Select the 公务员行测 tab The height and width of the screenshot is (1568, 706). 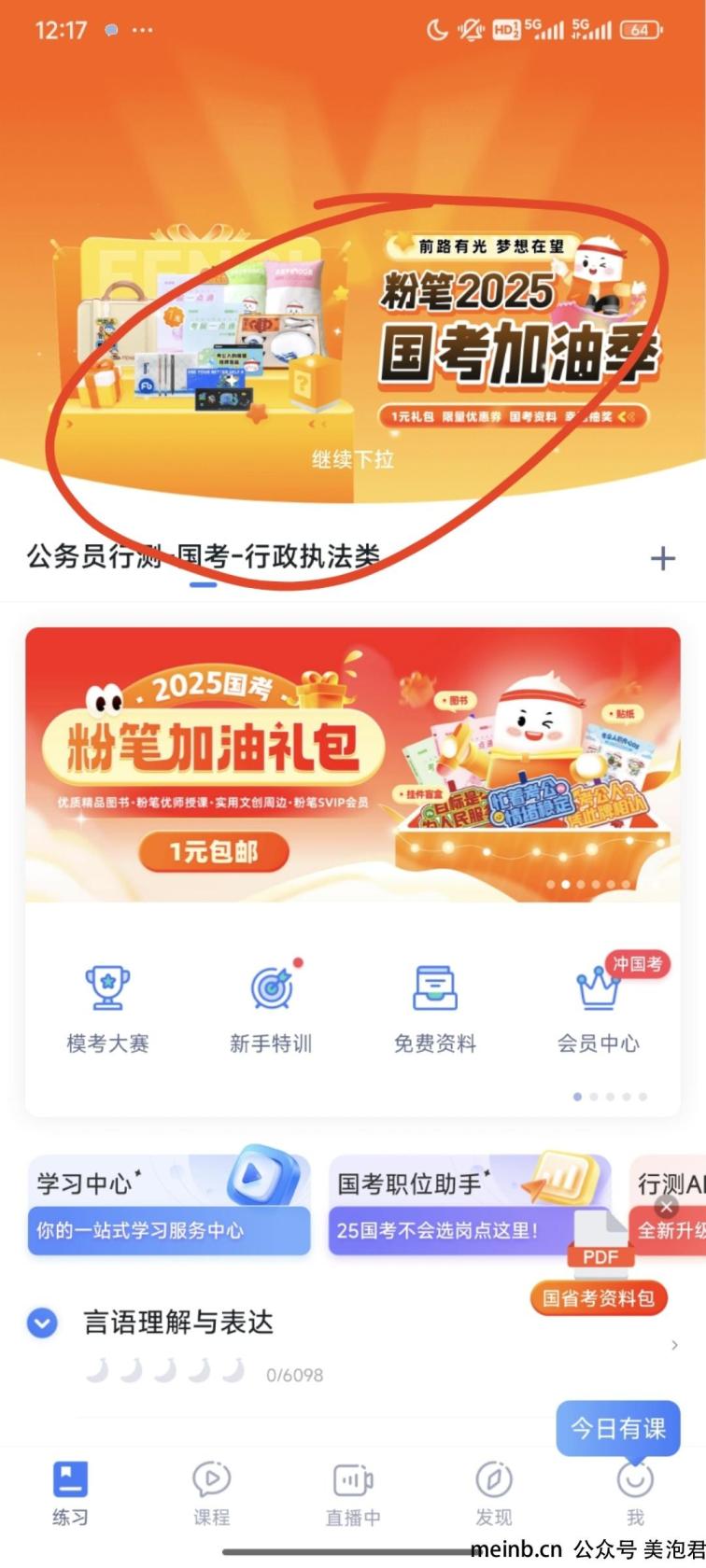coord(93,557)
